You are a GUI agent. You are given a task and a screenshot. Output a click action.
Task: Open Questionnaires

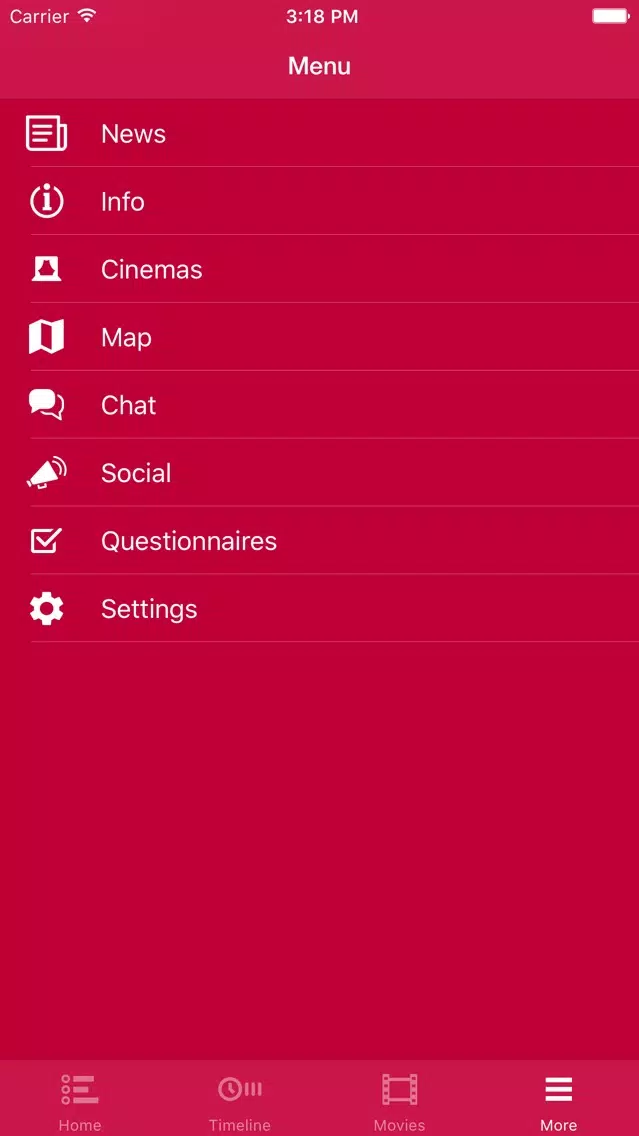pyautogui.click(x=320, y=540)
